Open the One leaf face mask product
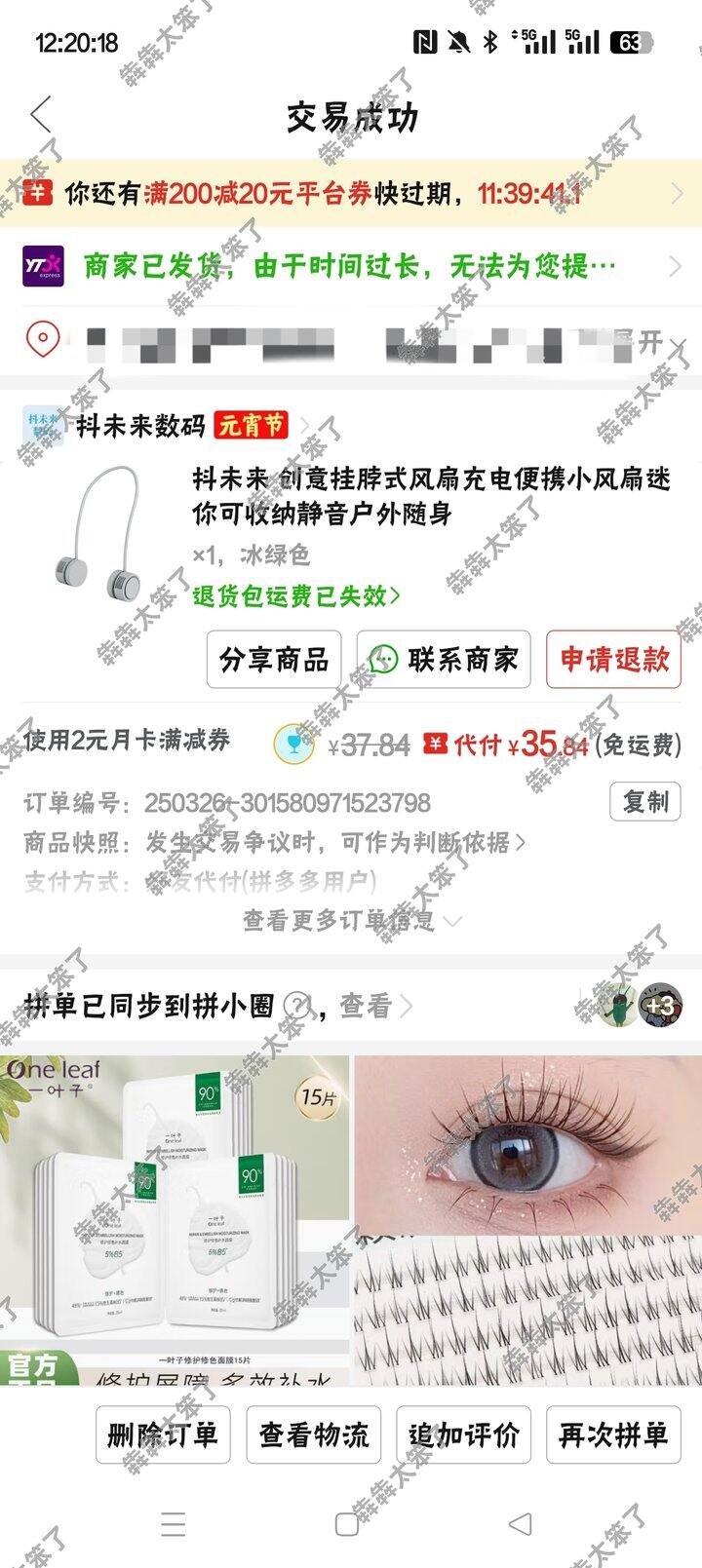The image size is (702, 1568). click(174, 1218)
